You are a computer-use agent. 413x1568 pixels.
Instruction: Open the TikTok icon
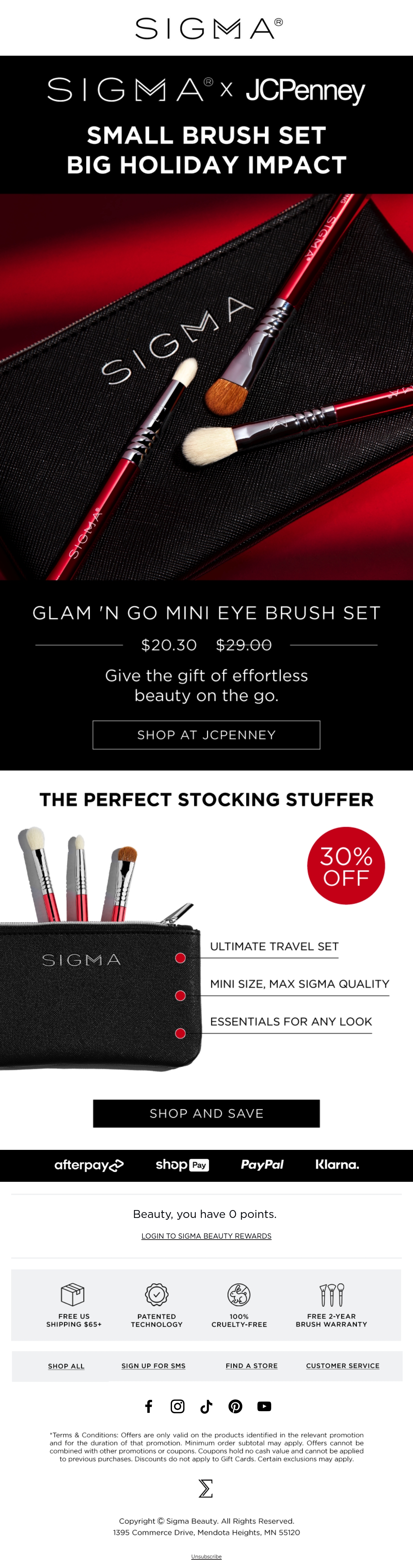tap(206, 1406)
